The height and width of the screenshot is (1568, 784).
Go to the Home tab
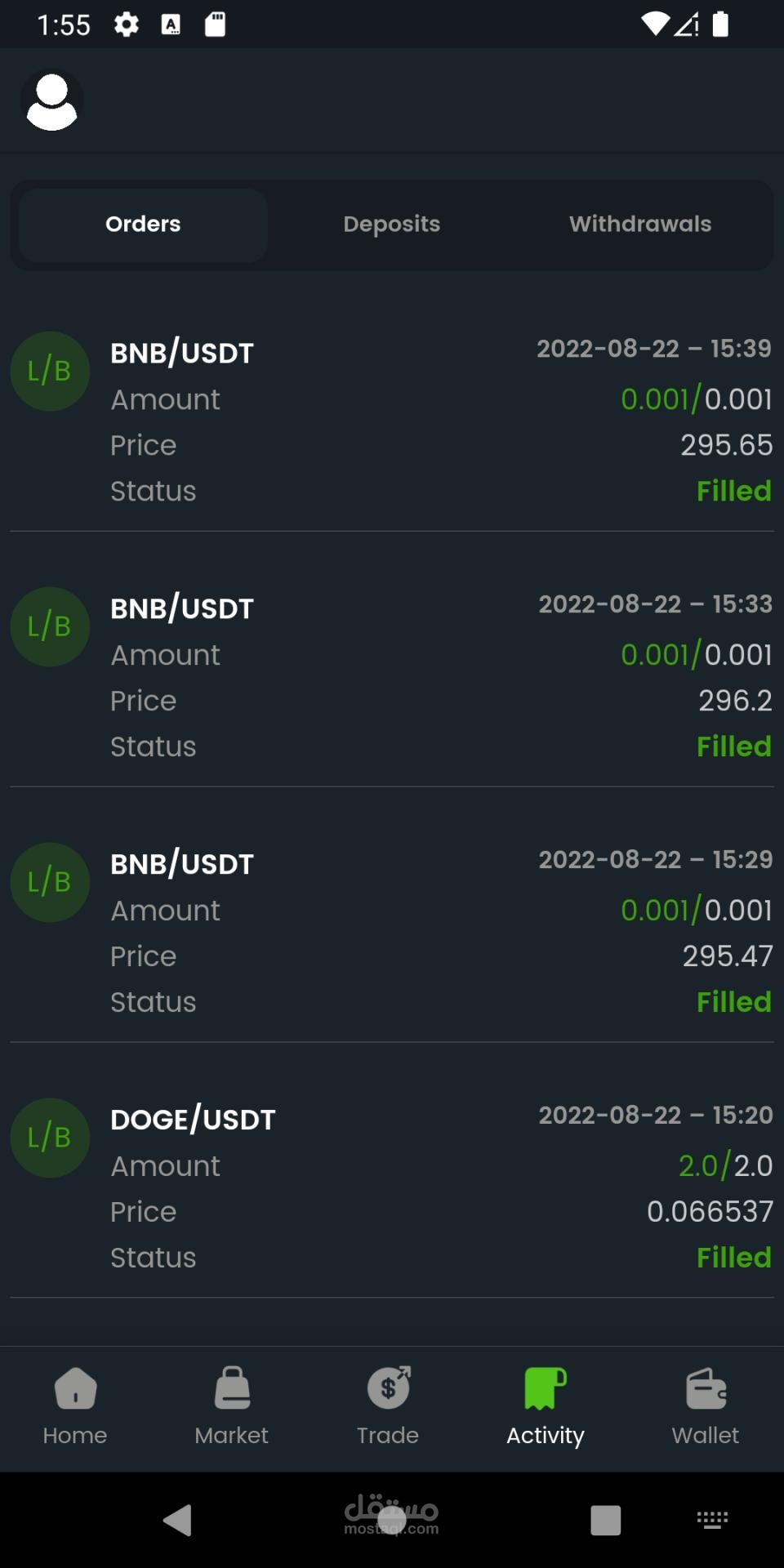(75, 1406)
